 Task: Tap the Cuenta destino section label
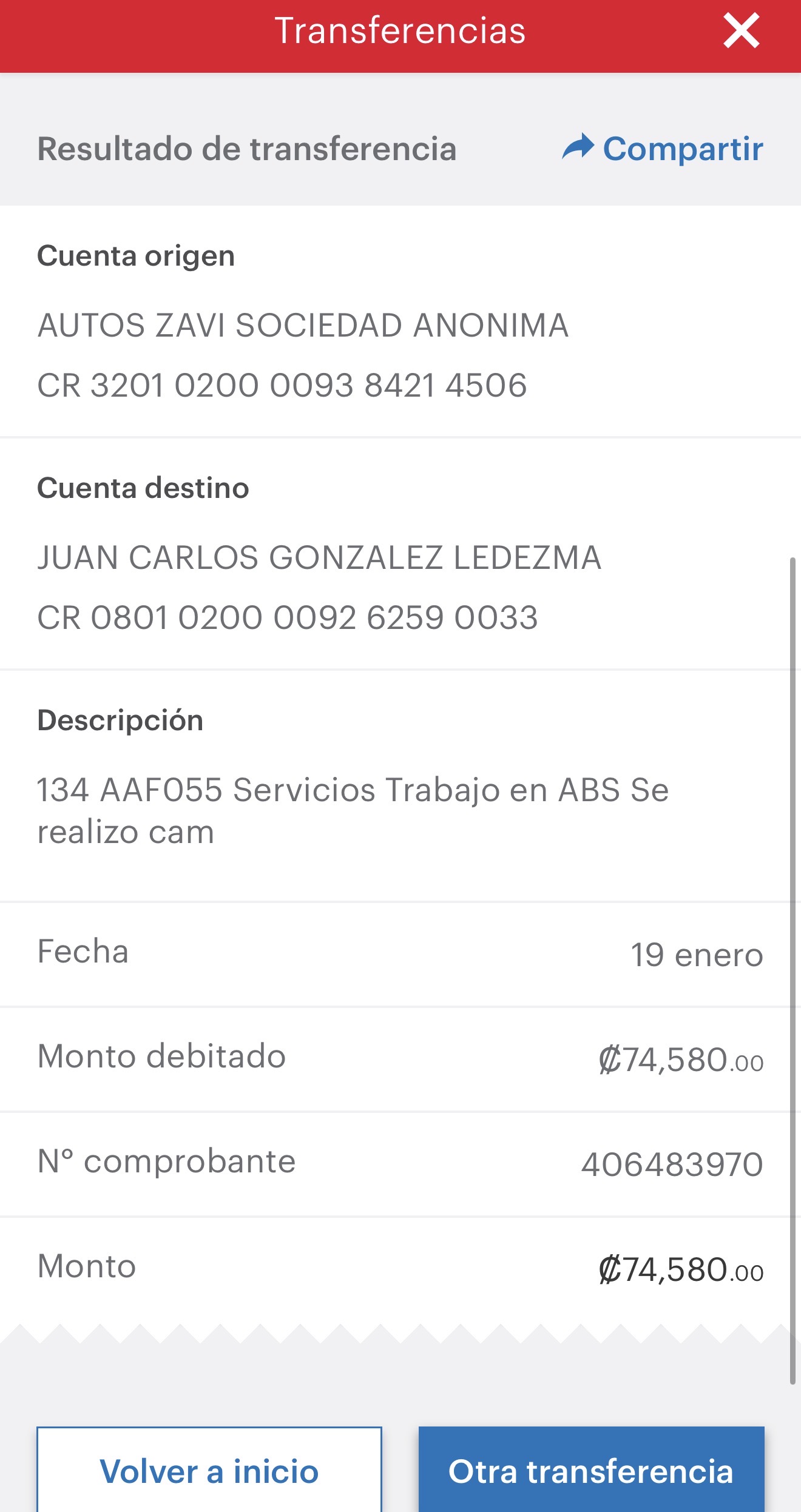coord(143,489)
